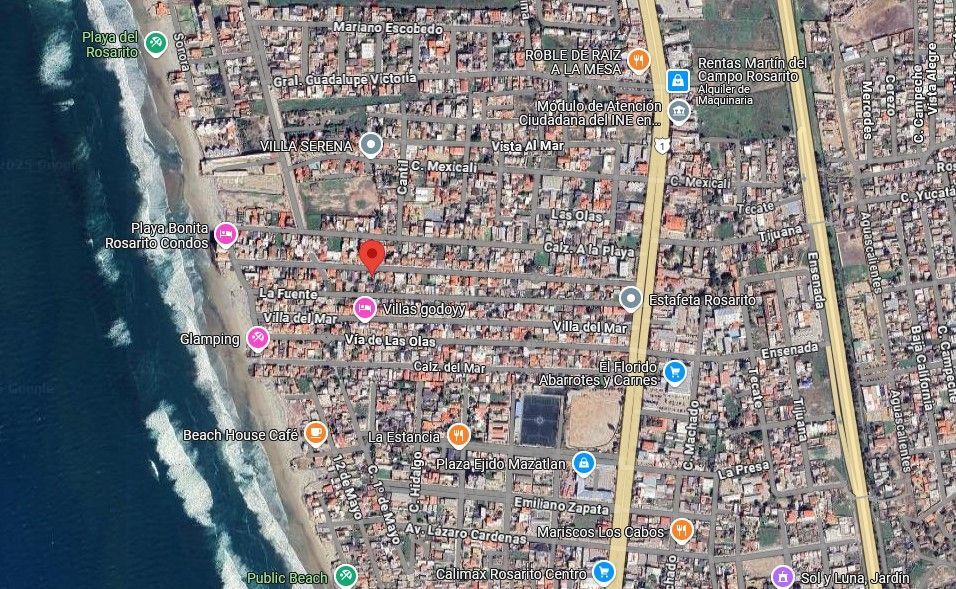This screenshot has height=589, width=956.
Task: Select the Glamping marker
Action: (258, 338)
